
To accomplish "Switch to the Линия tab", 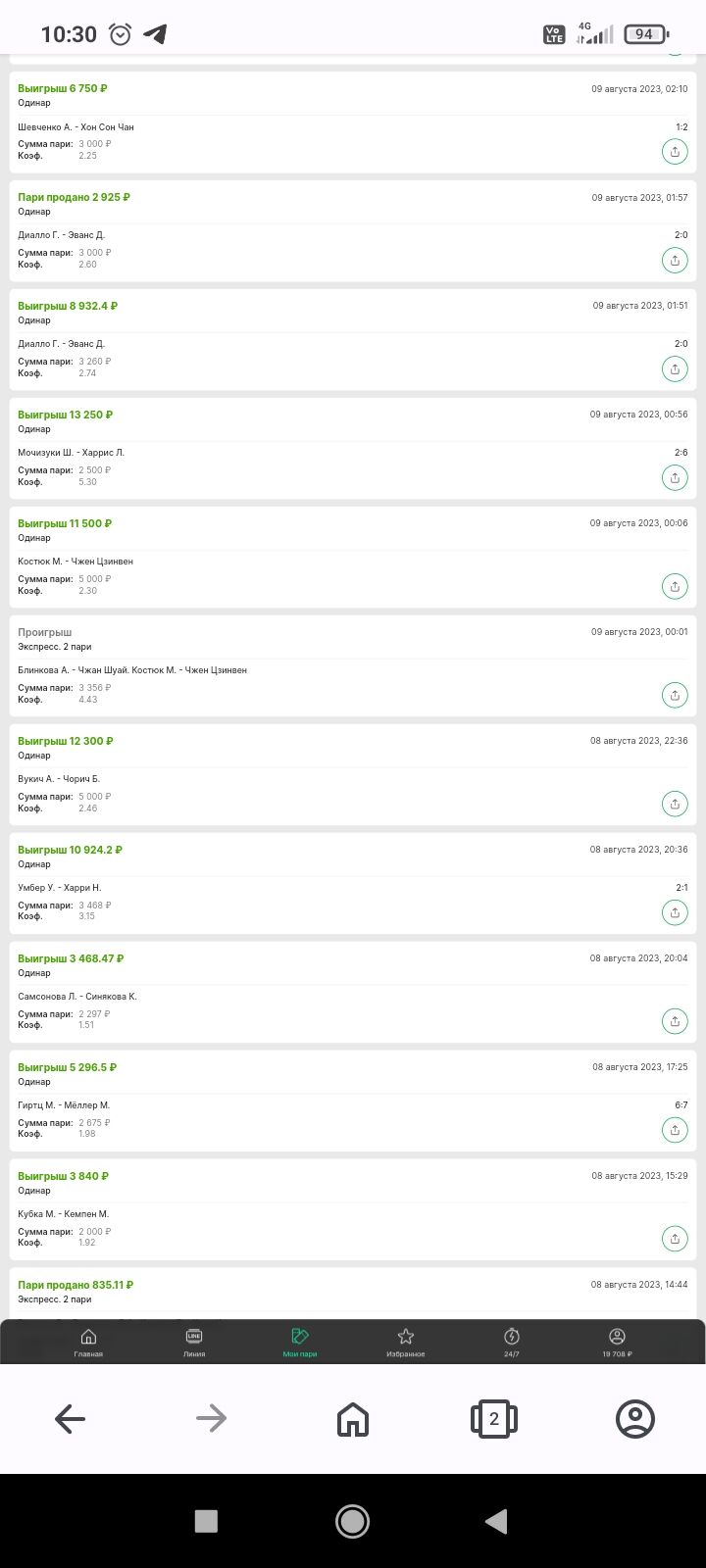I will pos(194,1342).
